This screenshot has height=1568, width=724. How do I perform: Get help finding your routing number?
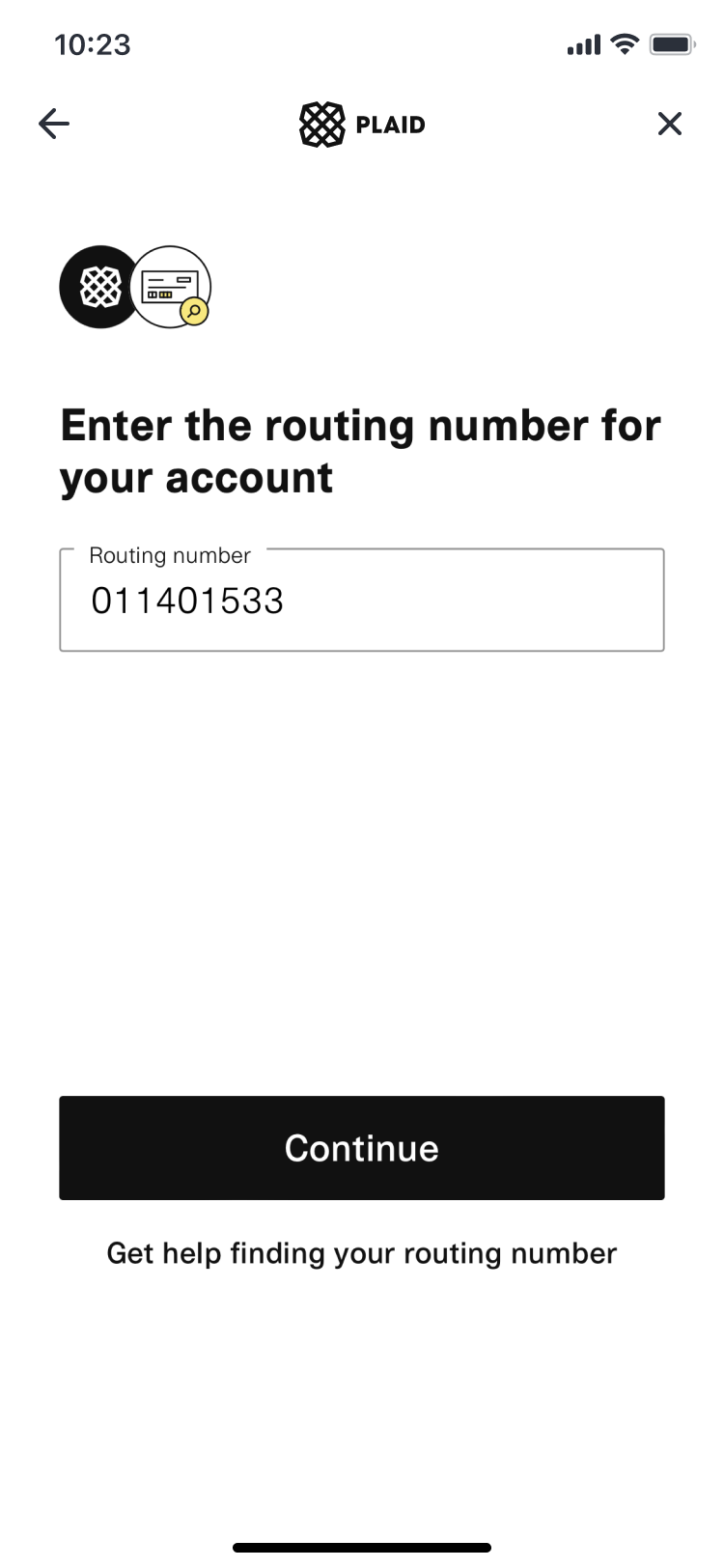pyautogui.click(x=362, y=1253)
